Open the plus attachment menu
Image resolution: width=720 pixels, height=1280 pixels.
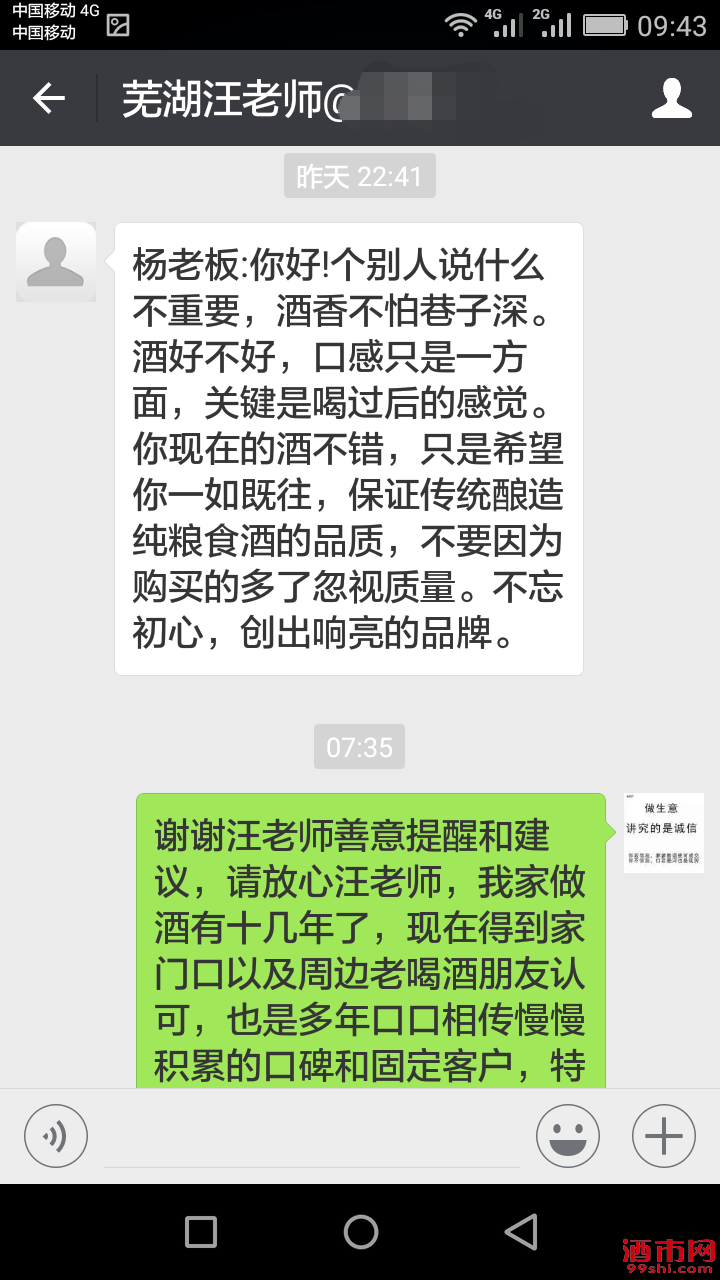pos(663,1136)
